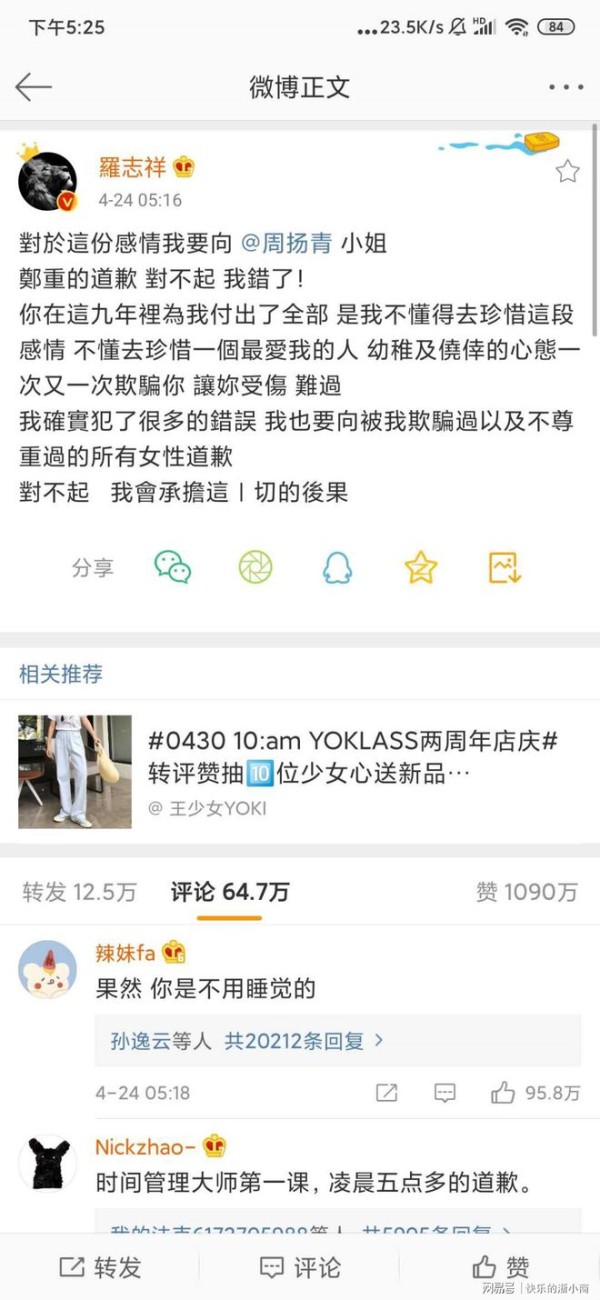Go back using the top-left arrow

click(33, 87)
